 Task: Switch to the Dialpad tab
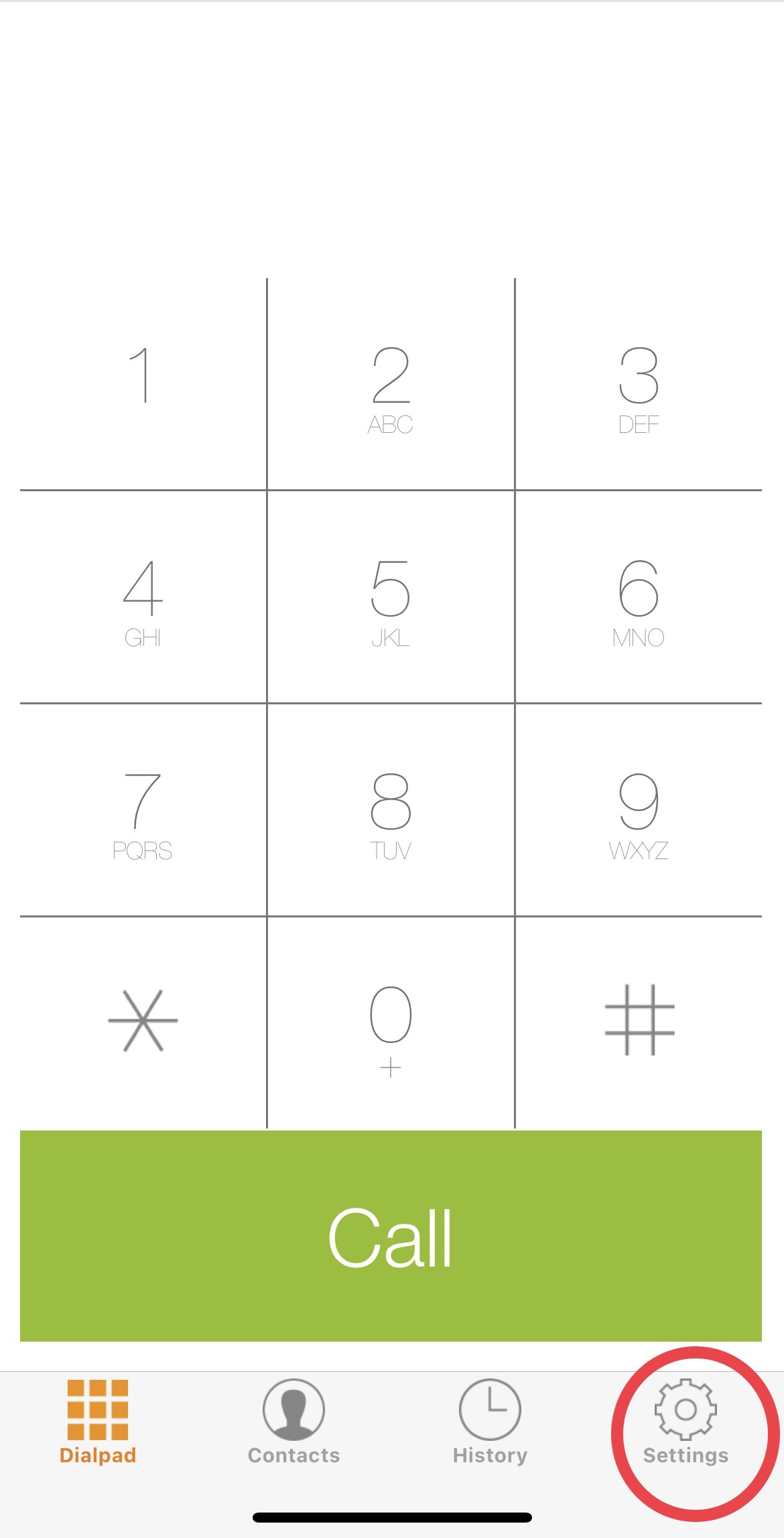point(98,1422)
